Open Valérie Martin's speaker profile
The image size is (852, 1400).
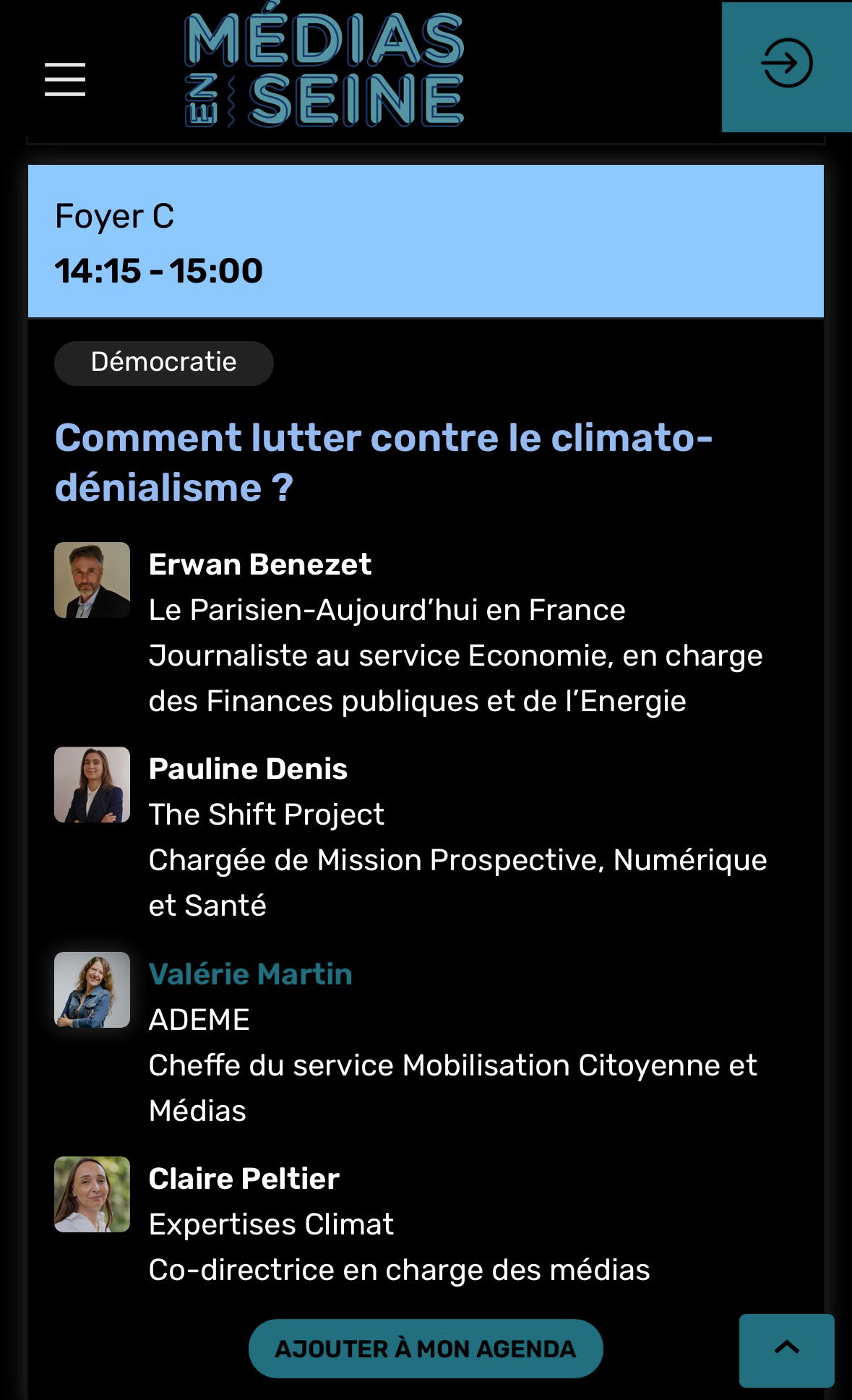click(x=250, y=974)
